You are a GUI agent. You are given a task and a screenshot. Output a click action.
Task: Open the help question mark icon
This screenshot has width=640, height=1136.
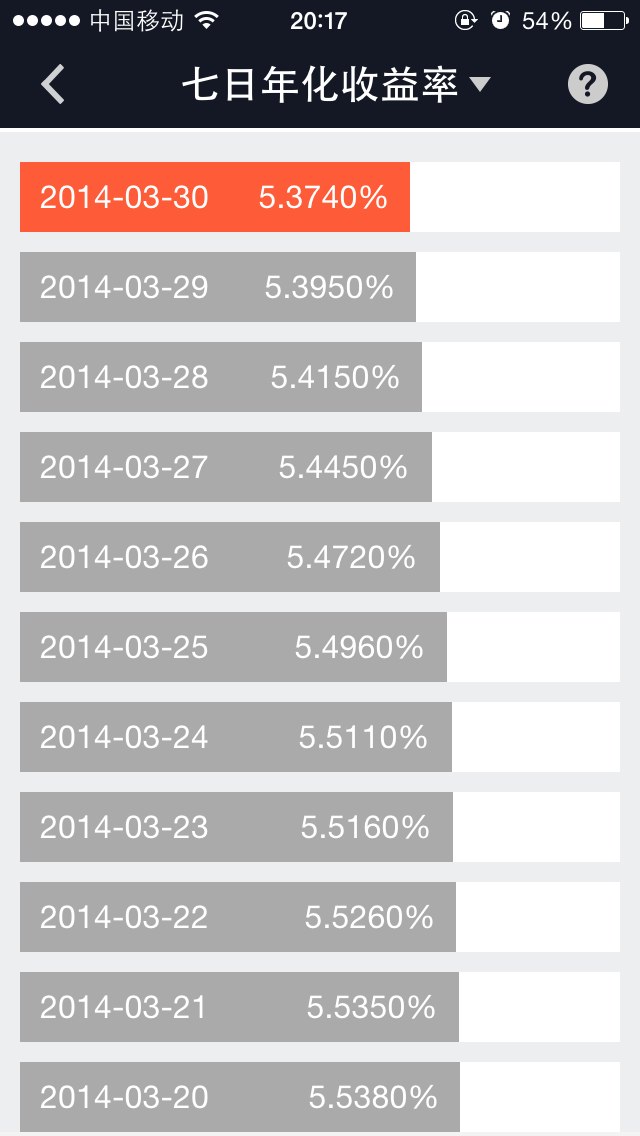coord(587,84)
